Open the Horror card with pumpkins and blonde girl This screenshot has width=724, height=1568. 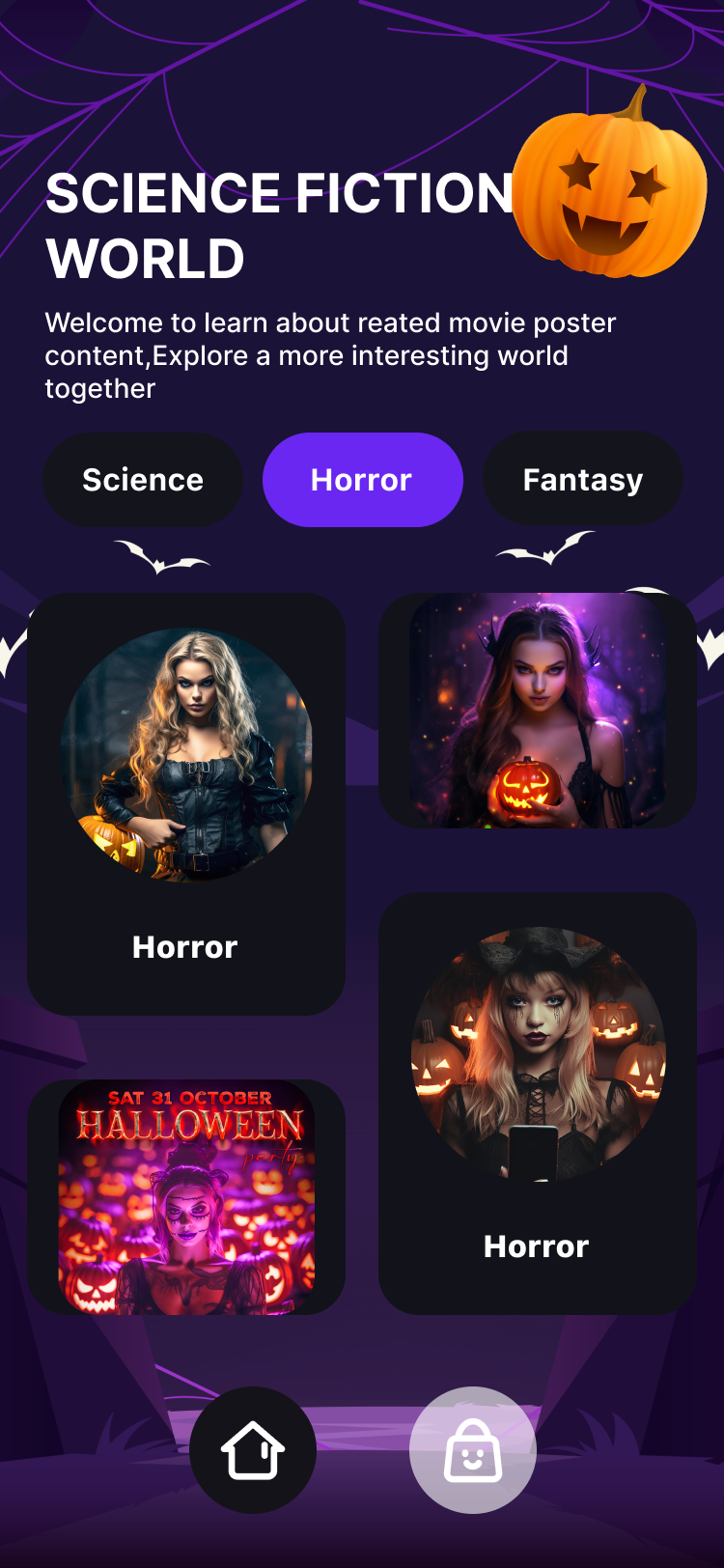pyautogui.click(x=537, y=1103)
